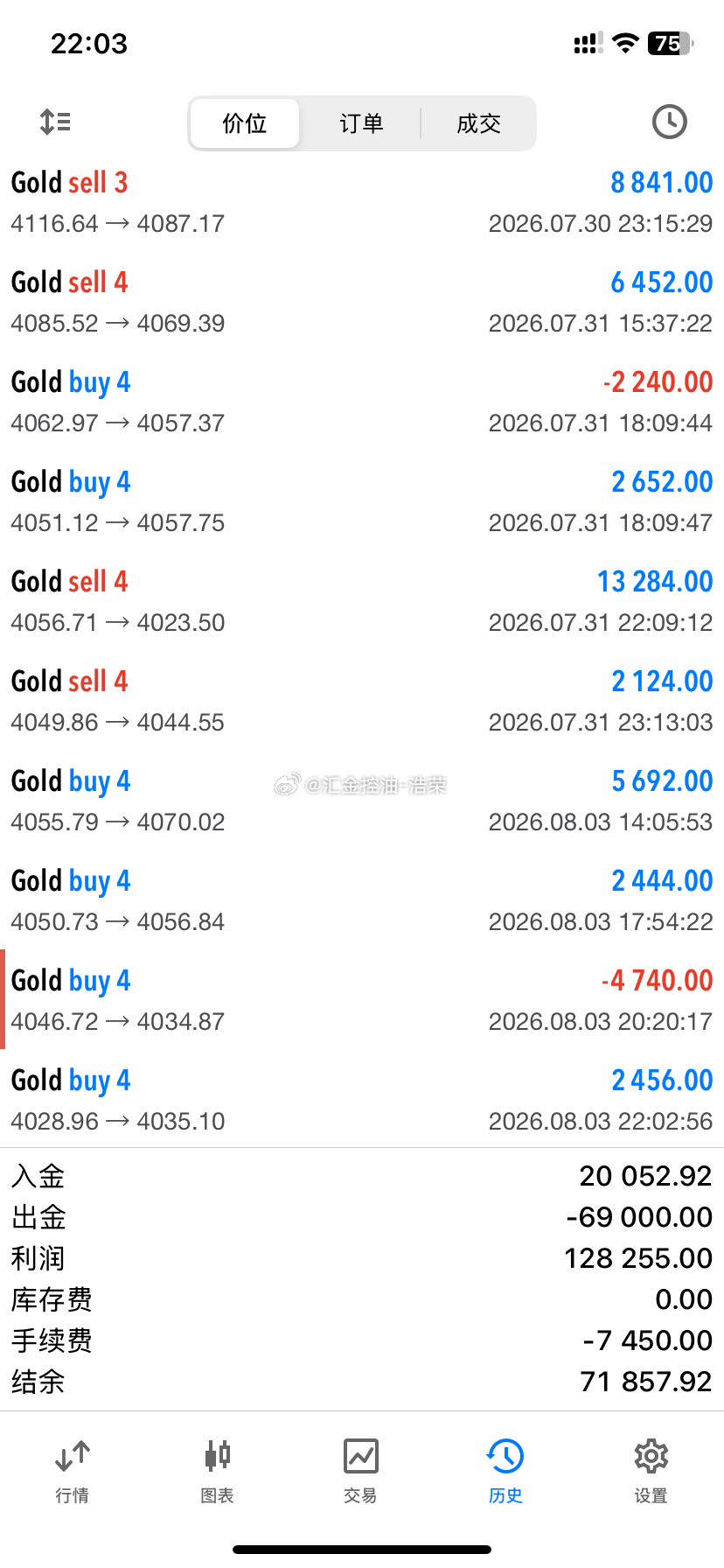The image size is (724, 1568).
Task: Select the 历史 history tab
Action: coord(505,1471)
